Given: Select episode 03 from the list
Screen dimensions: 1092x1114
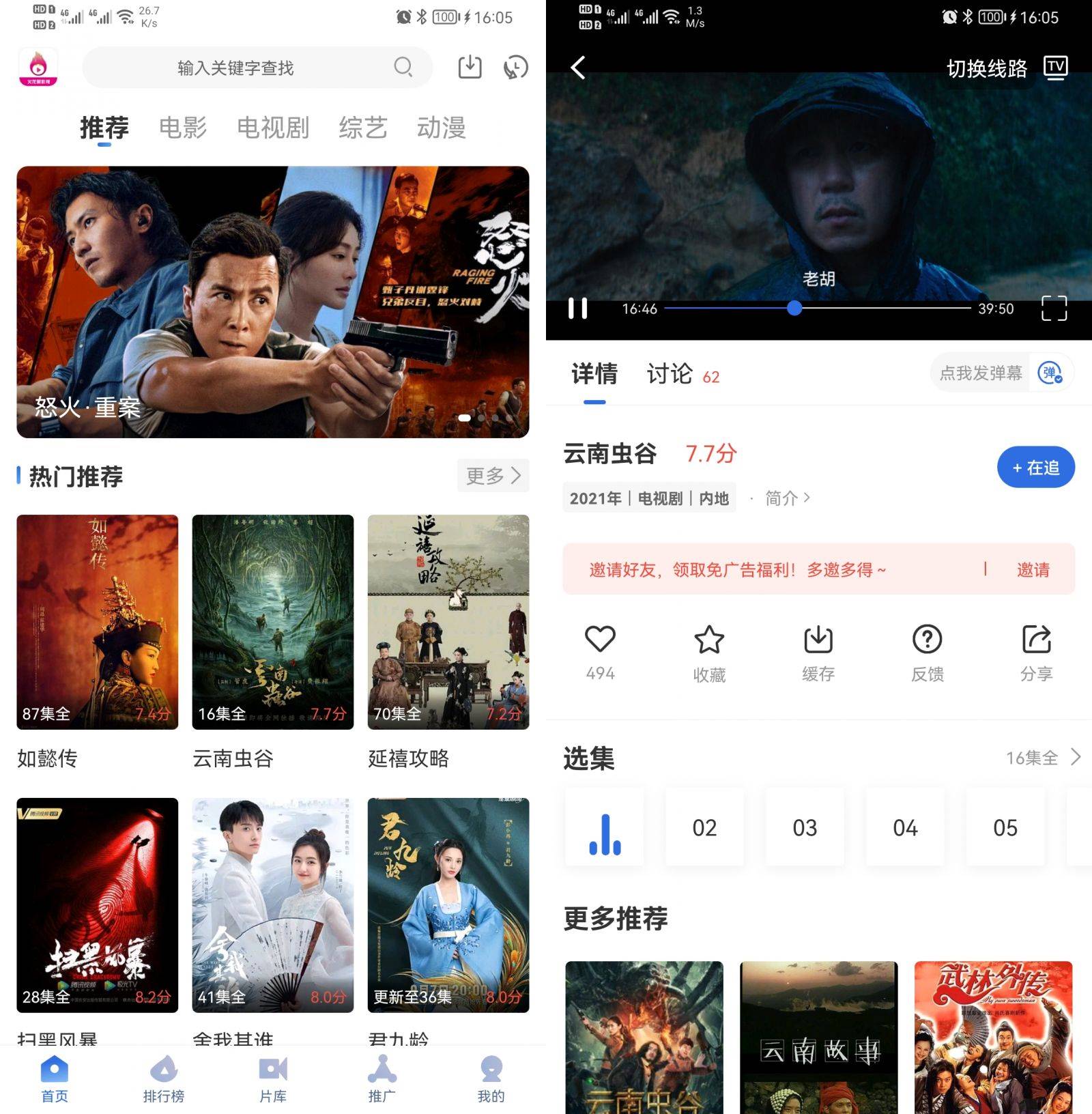Looking at the screenshot, I should (x=805, y=827).
